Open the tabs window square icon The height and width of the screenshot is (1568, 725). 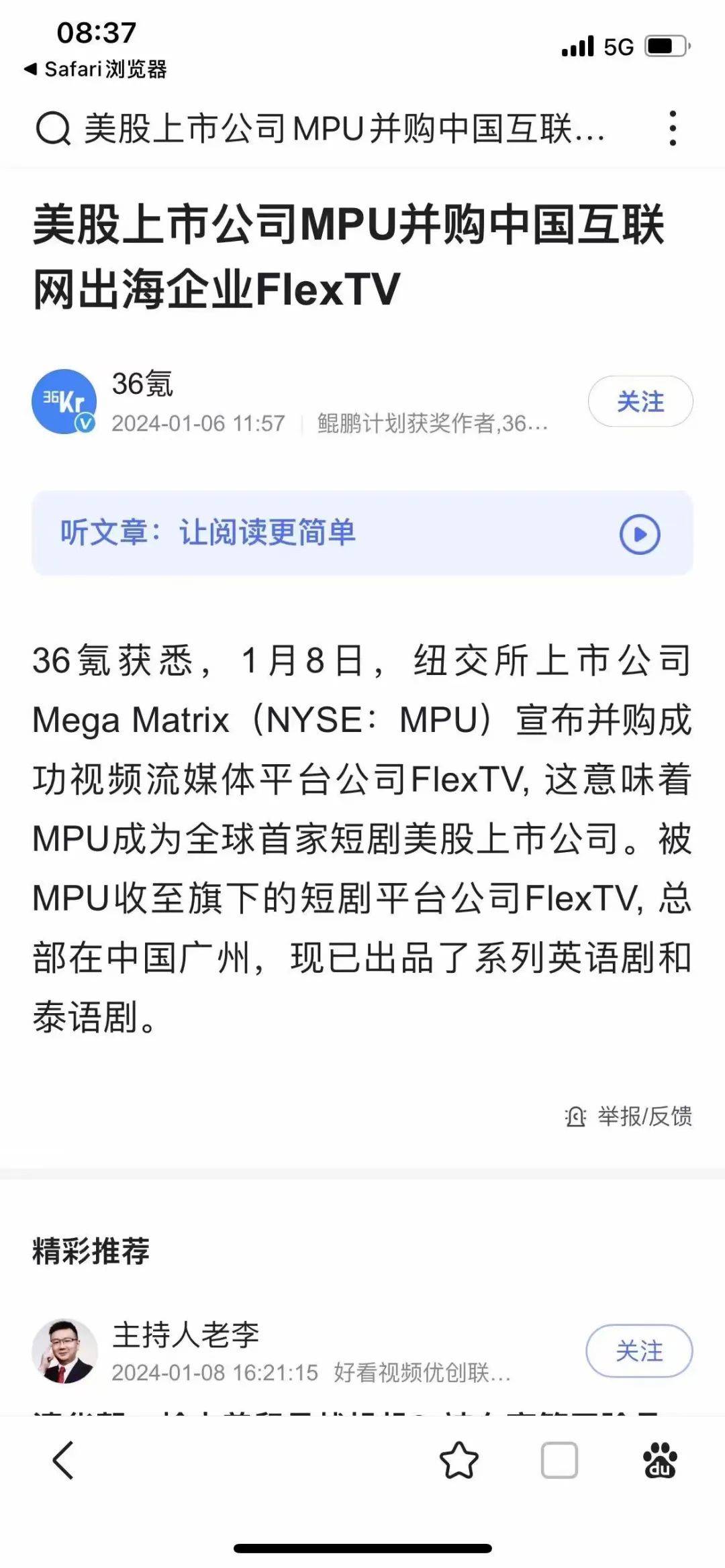559,1461
